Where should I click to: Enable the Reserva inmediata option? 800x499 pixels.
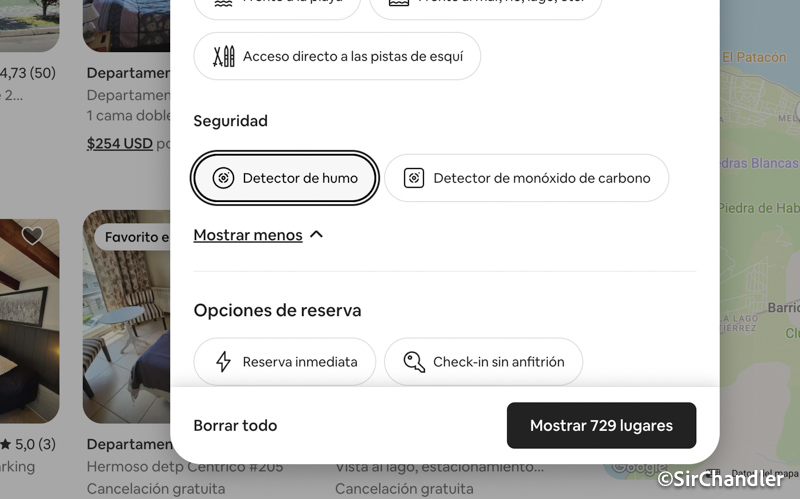tap(284, 362)
